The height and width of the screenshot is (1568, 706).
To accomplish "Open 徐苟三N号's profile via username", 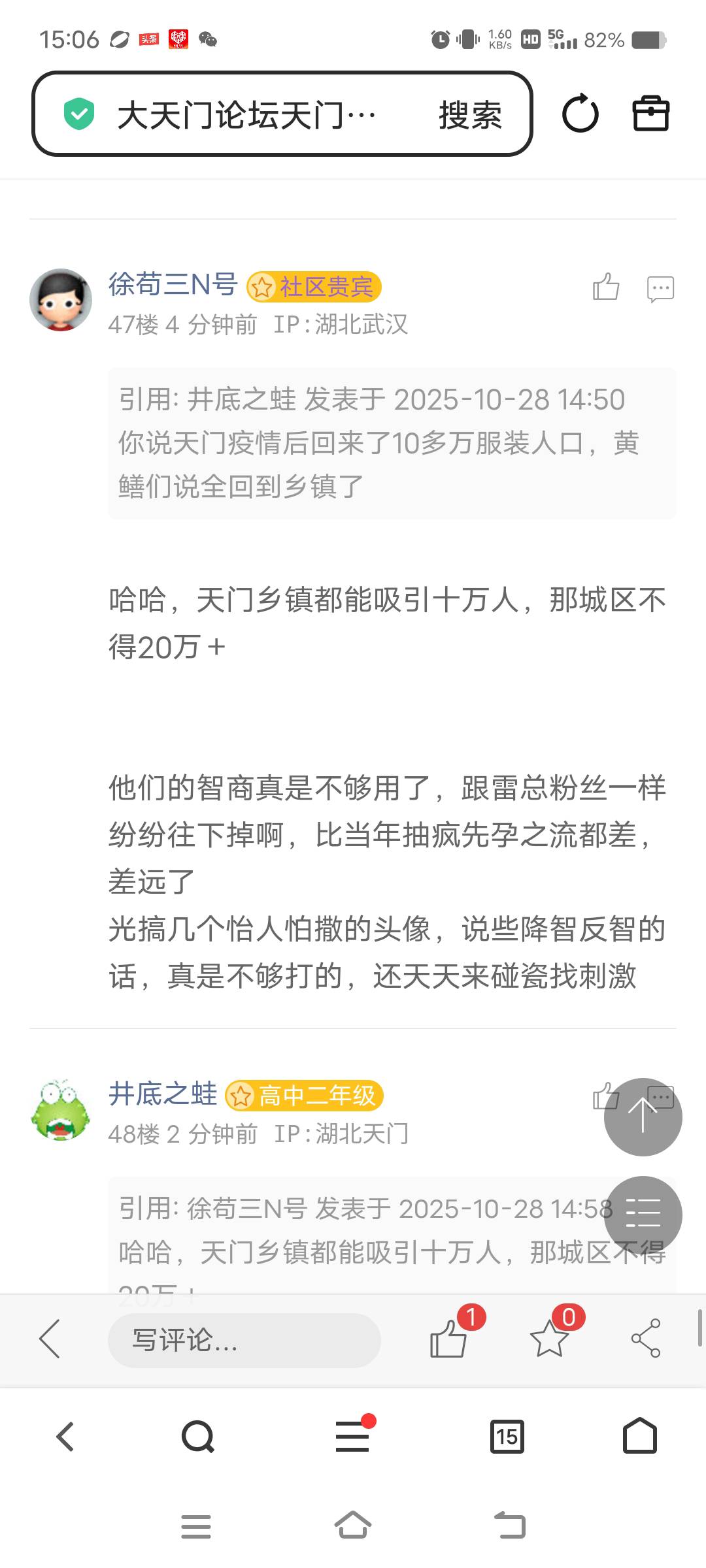I will pyautogui.click(x=173, y=285).
